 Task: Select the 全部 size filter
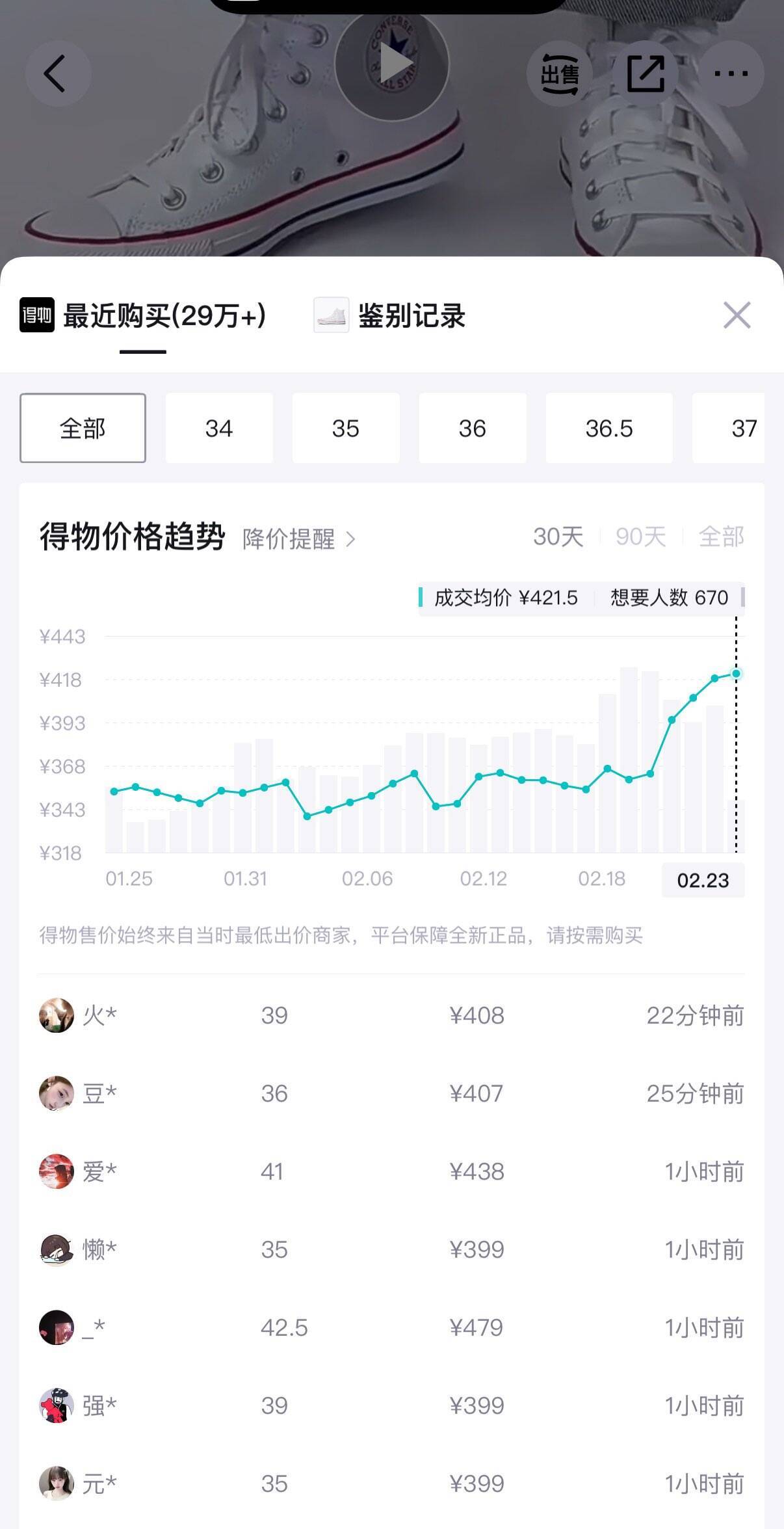(83, 428)
